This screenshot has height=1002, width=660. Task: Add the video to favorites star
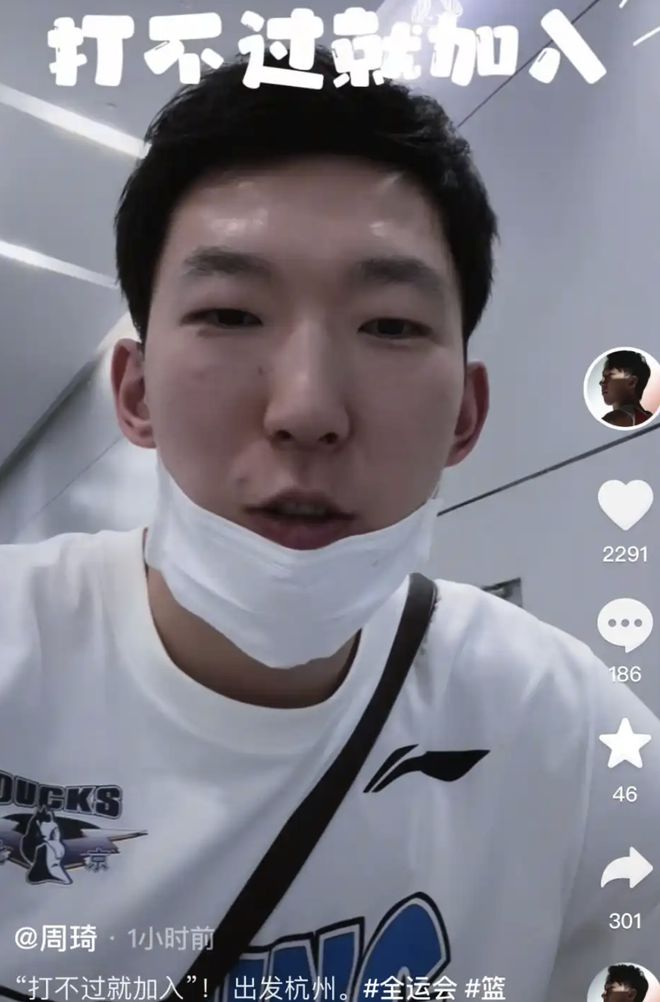[625, 745]
